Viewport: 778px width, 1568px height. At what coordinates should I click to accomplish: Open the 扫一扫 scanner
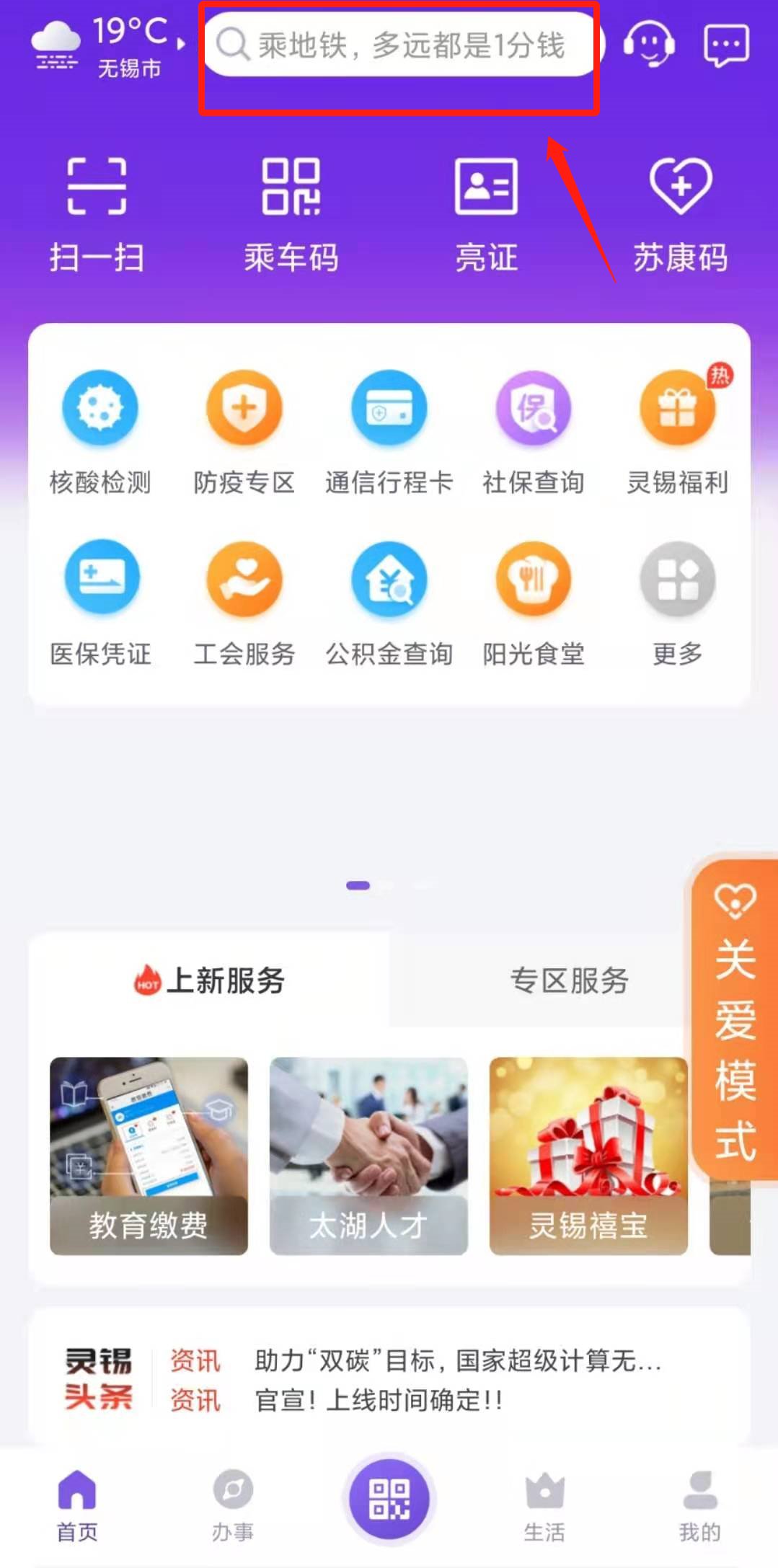click(x=97, y=214)
